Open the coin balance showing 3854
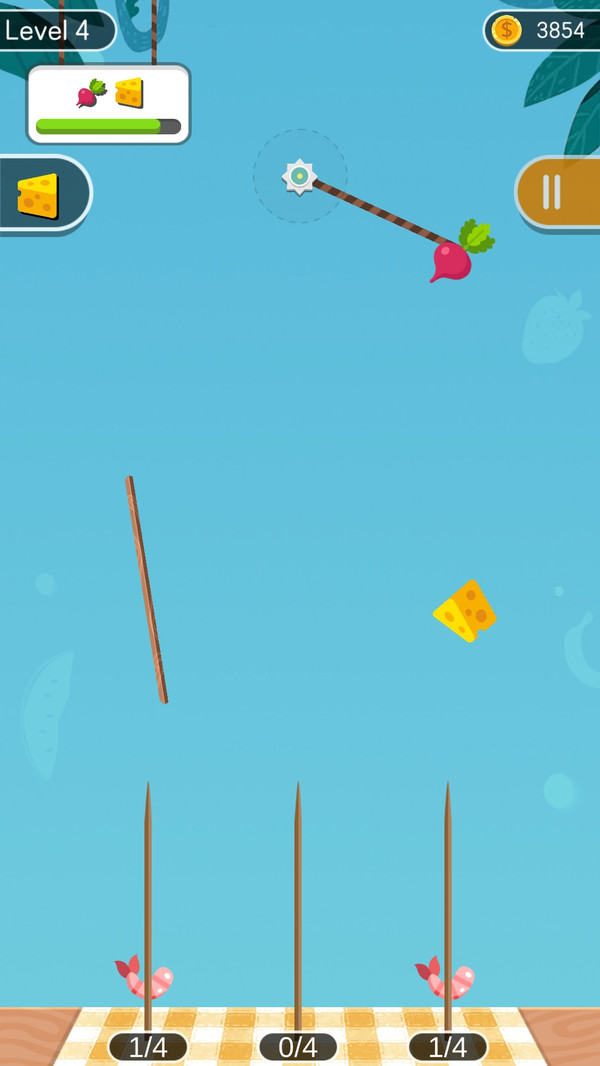 click(542, 30)
